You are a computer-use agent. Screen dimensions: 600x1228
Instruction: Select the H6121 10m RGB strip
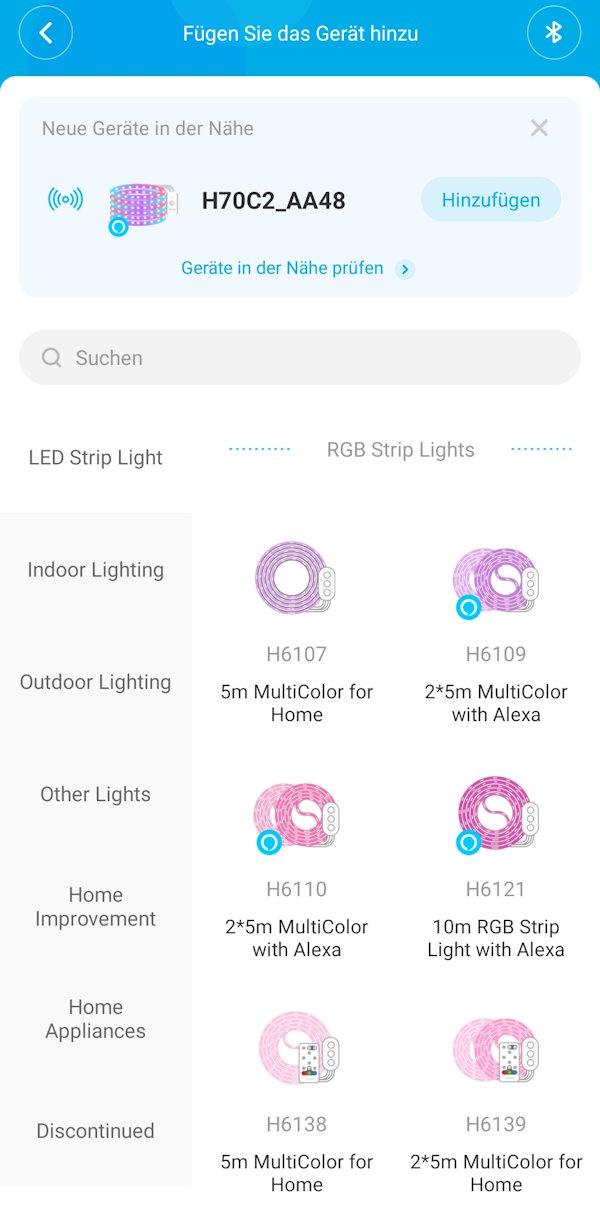(495, 865)
